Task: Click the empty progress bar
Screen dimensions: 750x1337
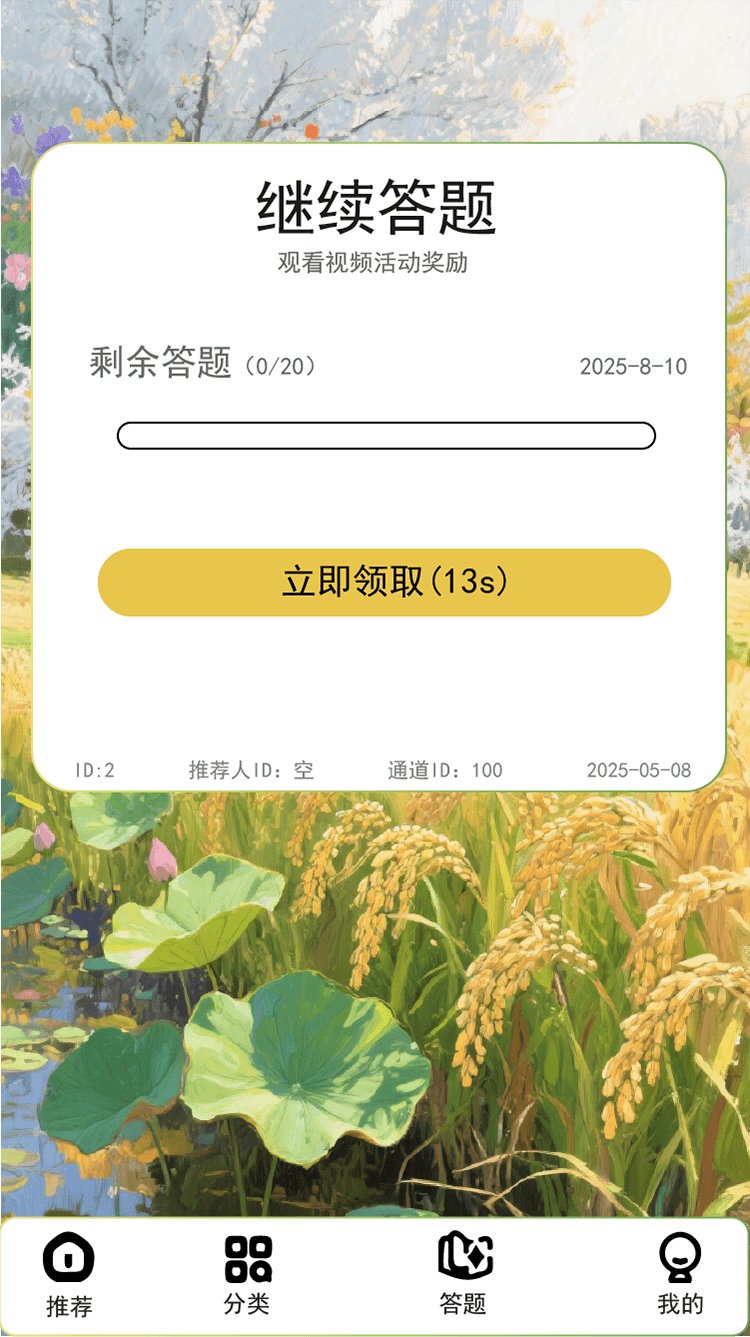Action: 385,435
